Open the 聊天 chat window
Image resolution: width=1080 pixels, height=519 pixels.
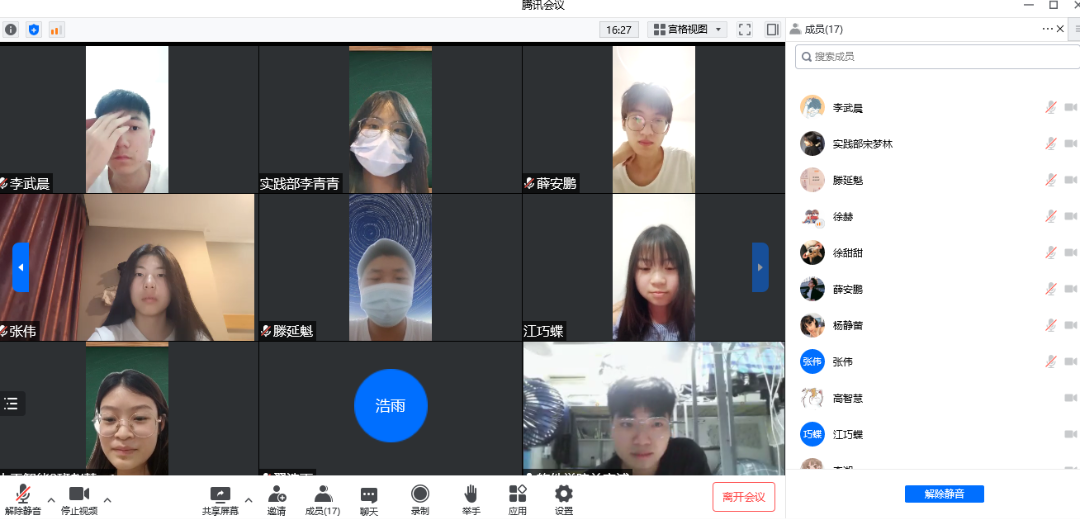(x=369, y=498)
